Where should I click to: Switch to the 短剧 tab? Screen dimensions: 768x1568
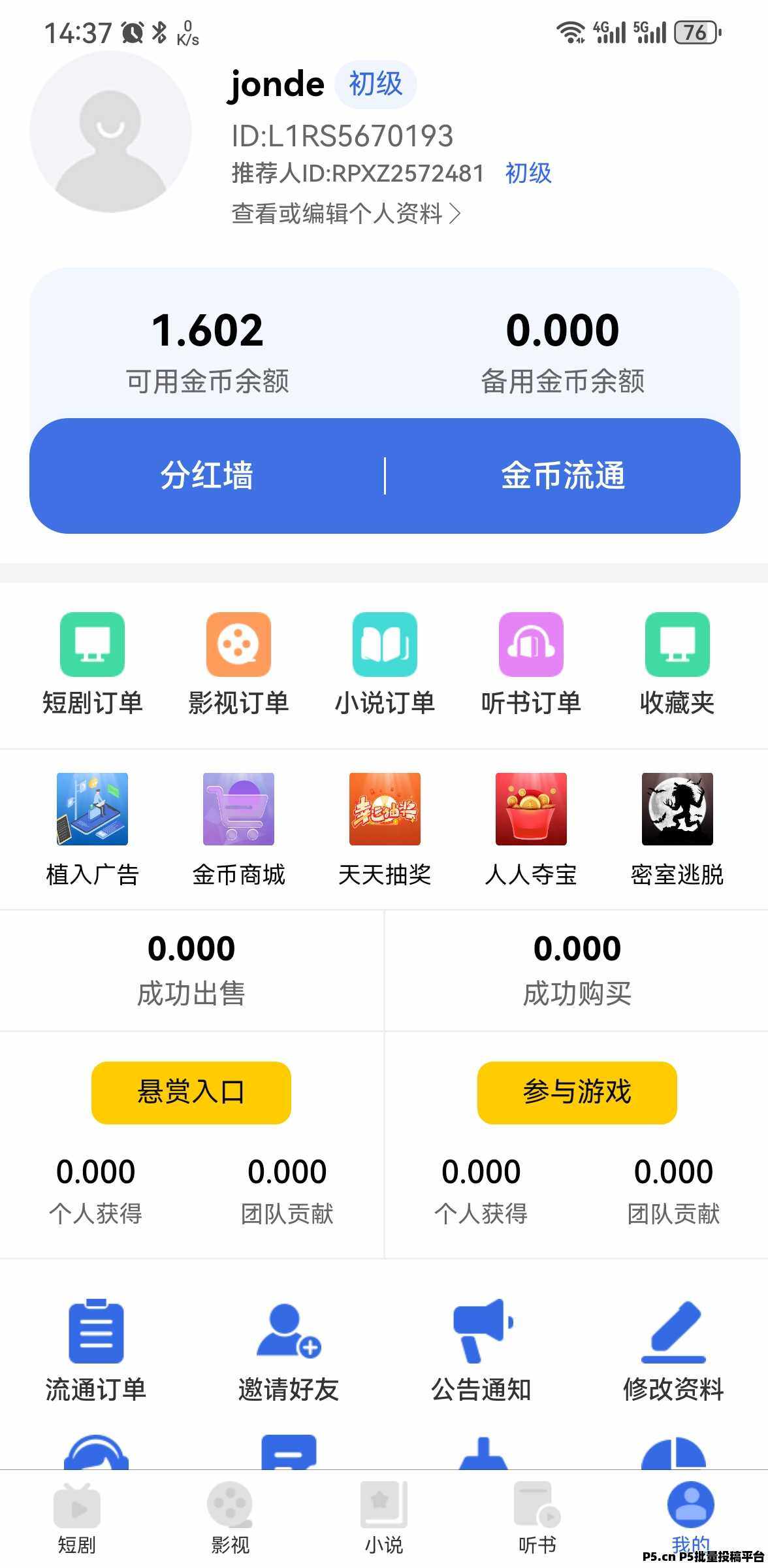(77, 1517)
